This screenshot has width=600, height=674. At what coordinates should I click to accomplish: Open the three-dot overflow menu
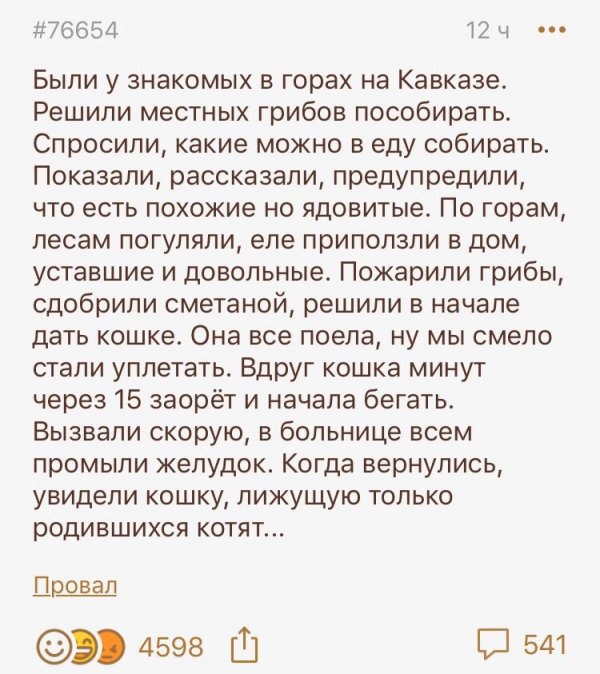551,29
